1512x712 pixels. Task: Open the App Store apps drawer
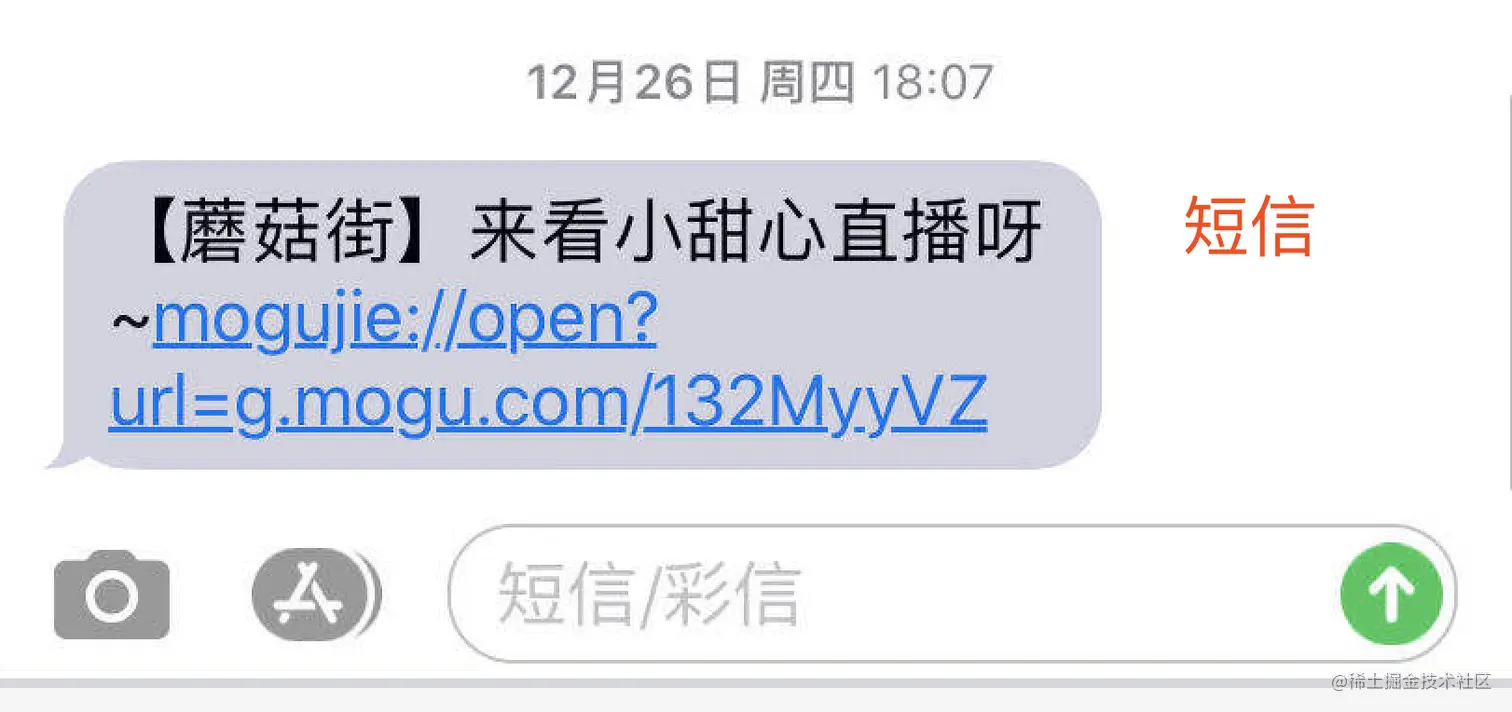312,596
